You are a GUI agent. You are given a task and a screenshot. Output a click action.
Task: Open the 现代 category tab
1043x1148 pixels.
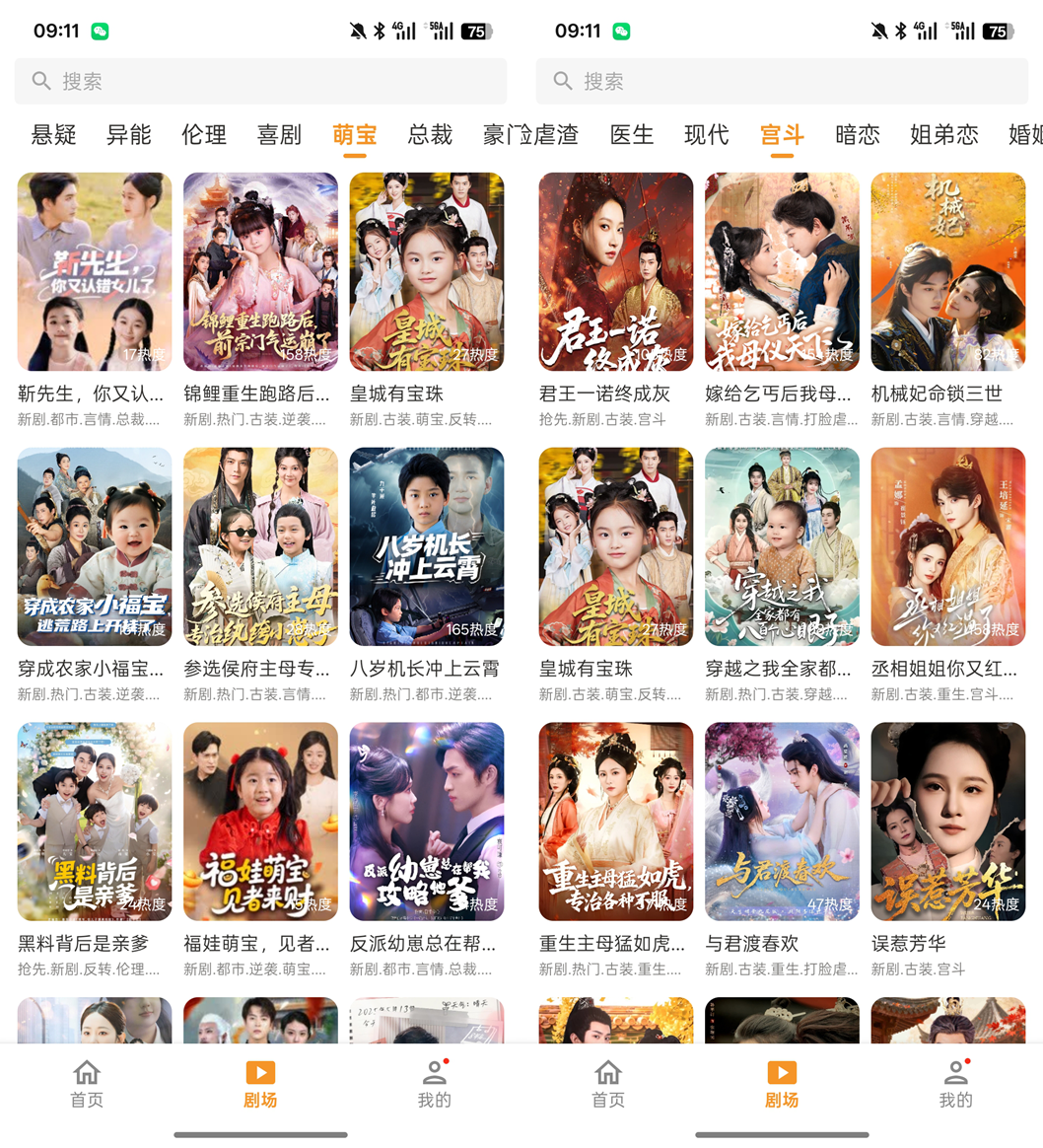[x=707, y=135]
